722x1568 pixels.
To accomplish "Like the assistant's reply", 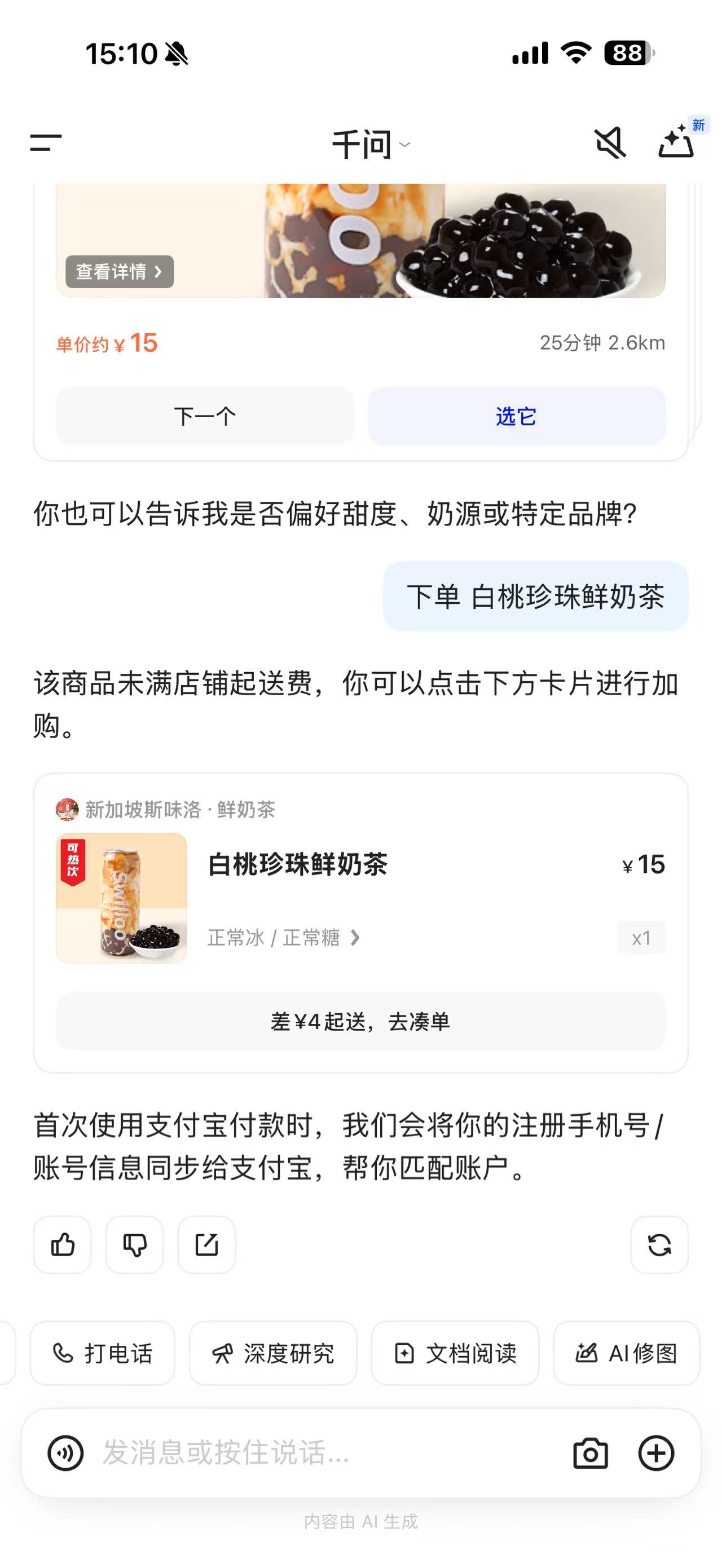I will click(63, 1245).
